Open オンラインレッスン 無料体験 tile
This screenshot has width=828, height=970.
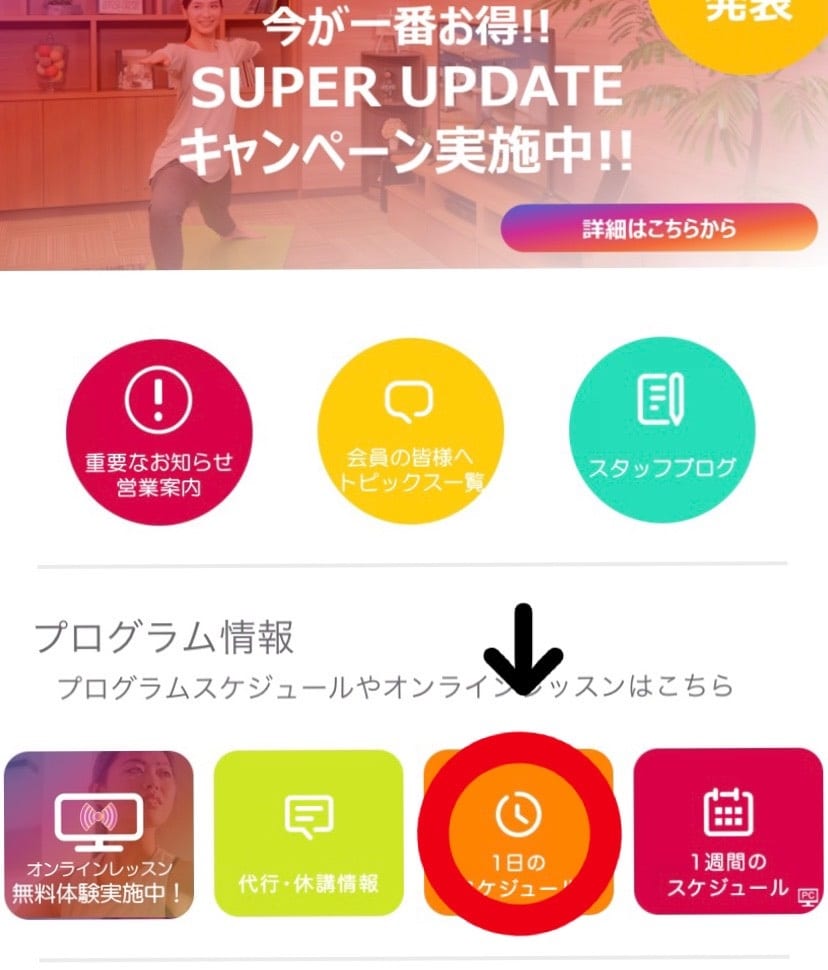click(98, 832)
